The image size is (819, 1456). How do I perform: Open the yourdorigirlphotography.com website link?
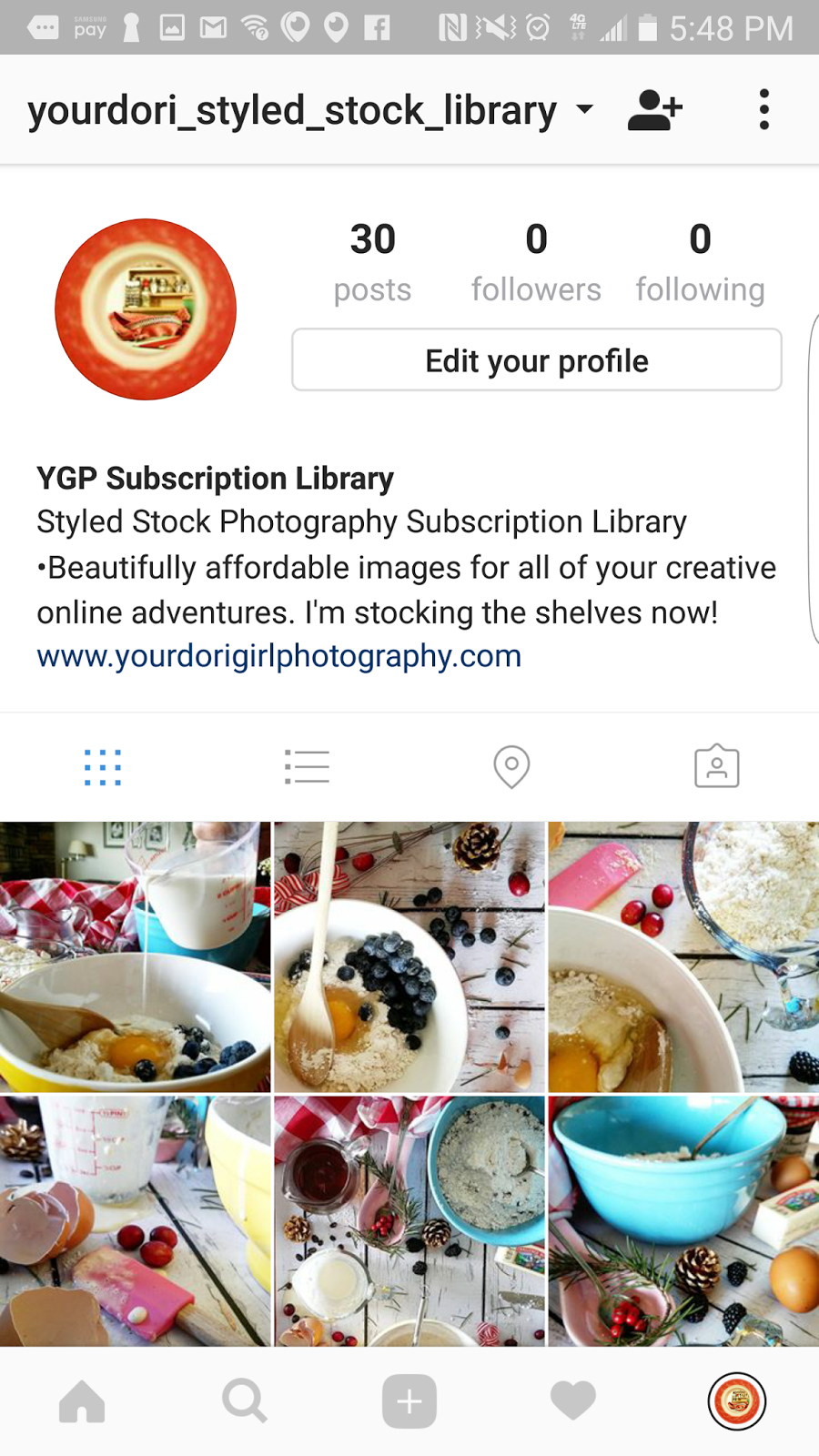(278, 656)
